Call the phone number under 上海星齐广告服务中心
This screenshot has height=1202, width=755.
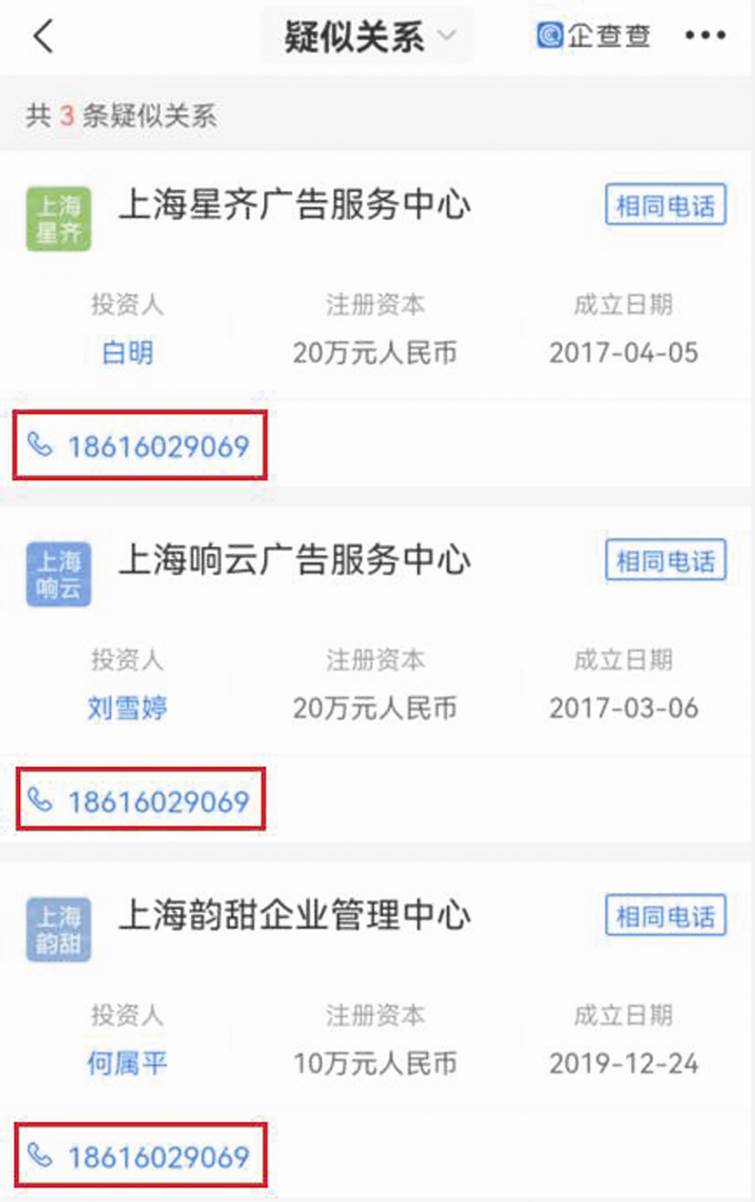[x=157, y=446]
